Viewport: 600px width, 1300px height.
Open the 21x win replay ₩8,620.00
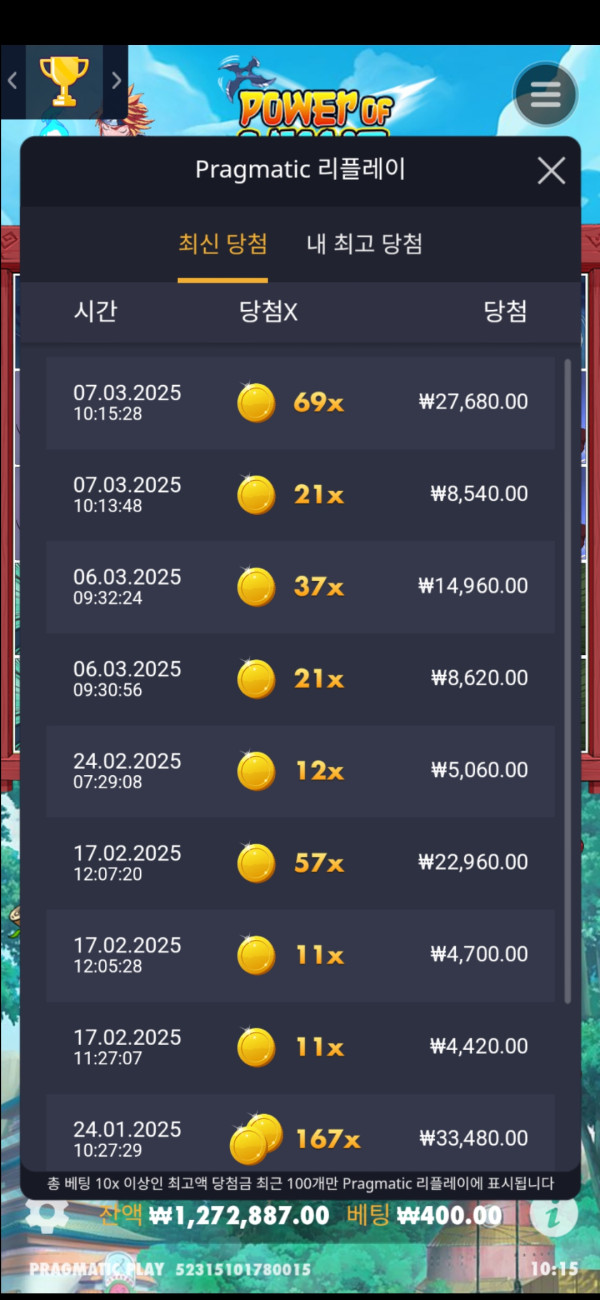300,679
